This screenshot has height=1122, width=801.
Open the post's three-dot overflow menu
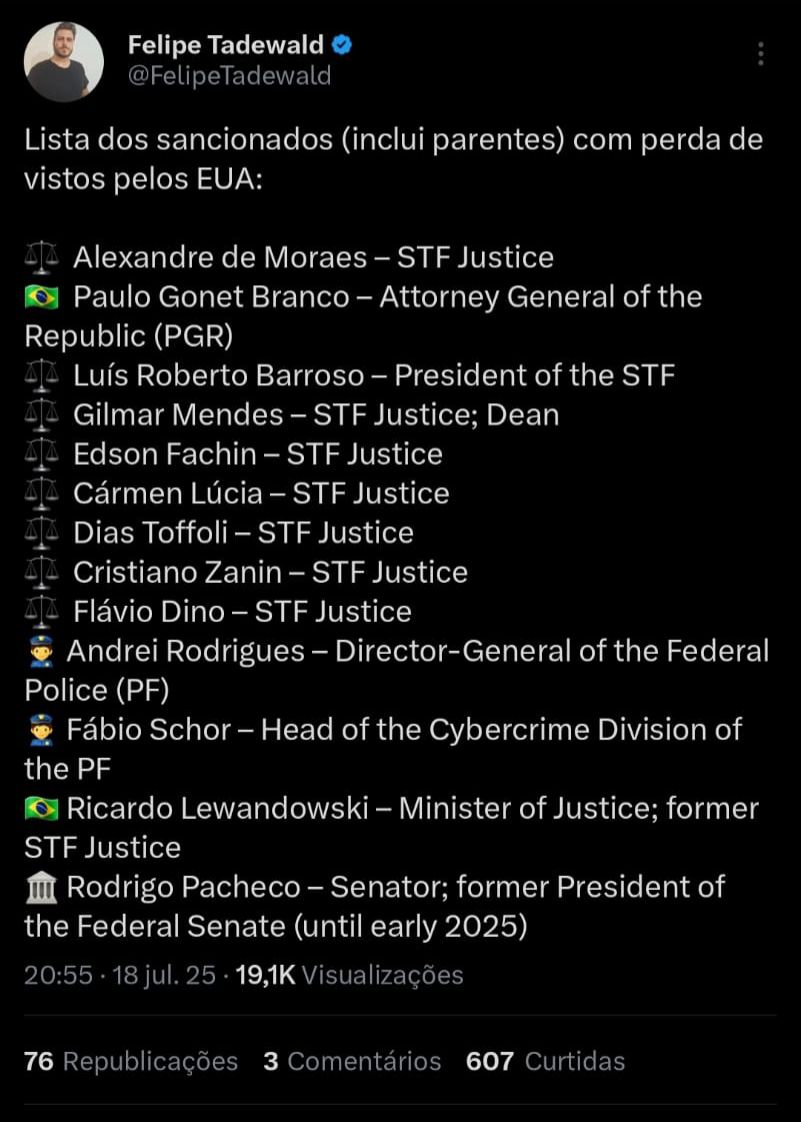(x=761, y=54)
